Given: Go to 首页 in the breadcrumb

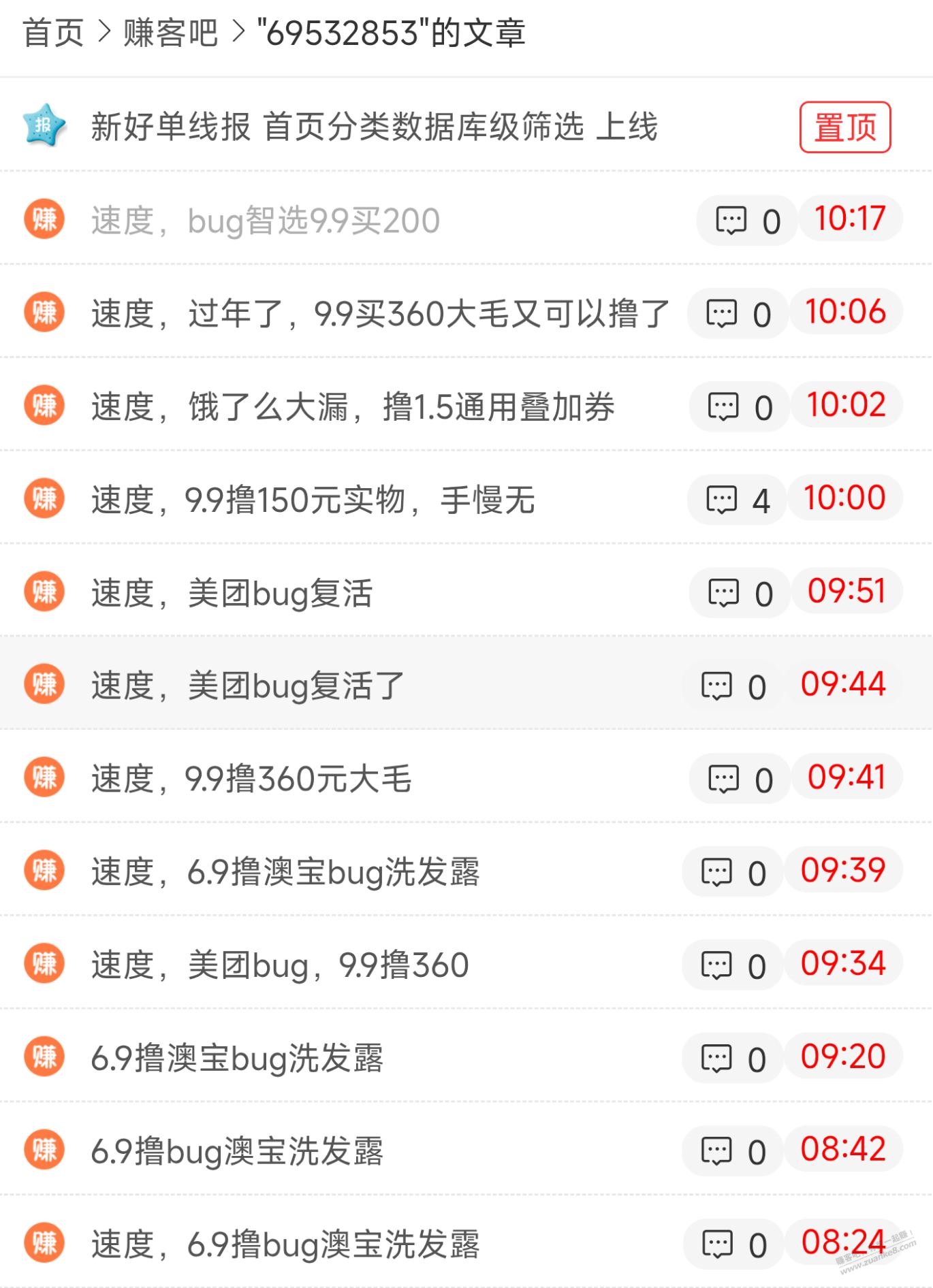Looking at the screenshot, I should (53, 33).
